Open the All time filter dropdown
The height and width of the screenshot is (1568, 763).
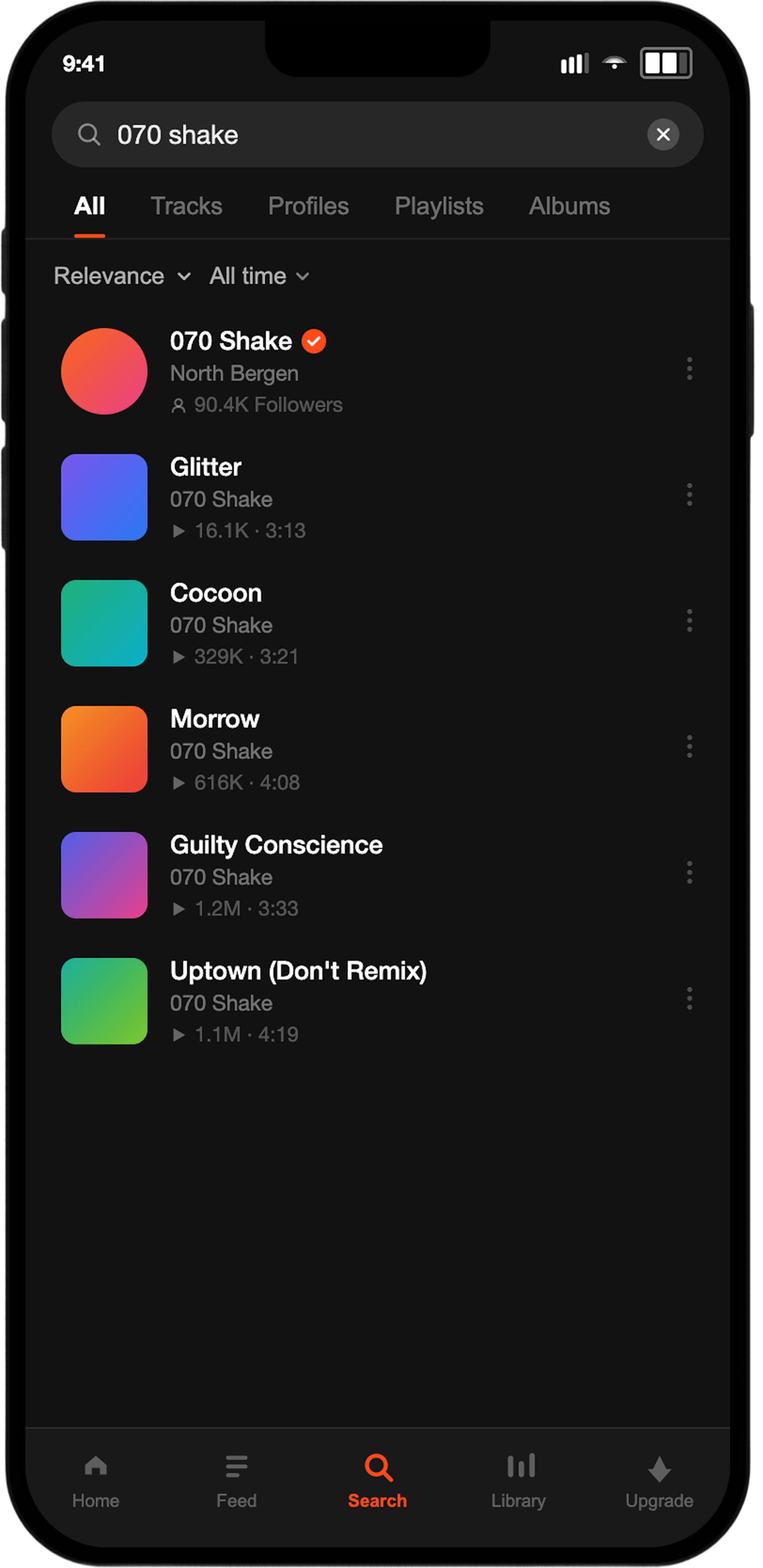click(x=259, y=276)
